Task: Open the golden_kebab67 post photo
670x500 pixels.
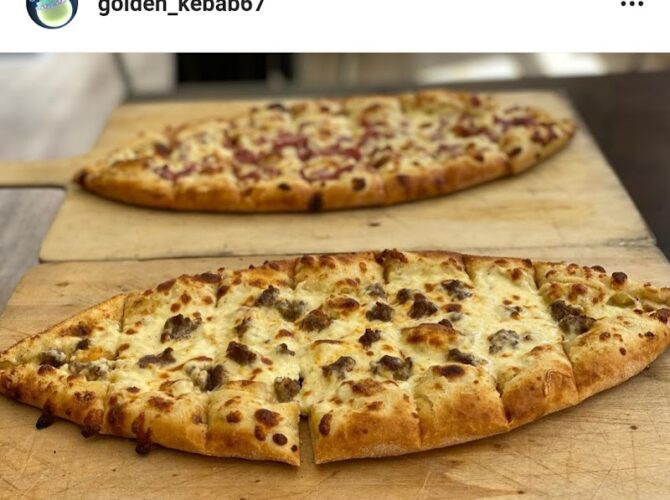Action: click(x=335, y=276)
